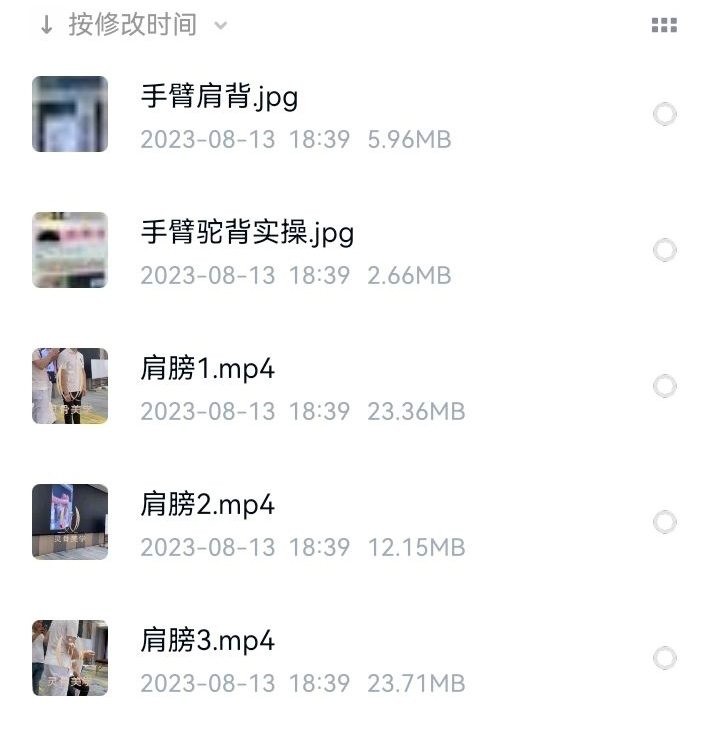Image resolution: width=720 pixels, height=741 pixels.
Task: Play the video 肩膀2.mp4
Action: point(207,505)
